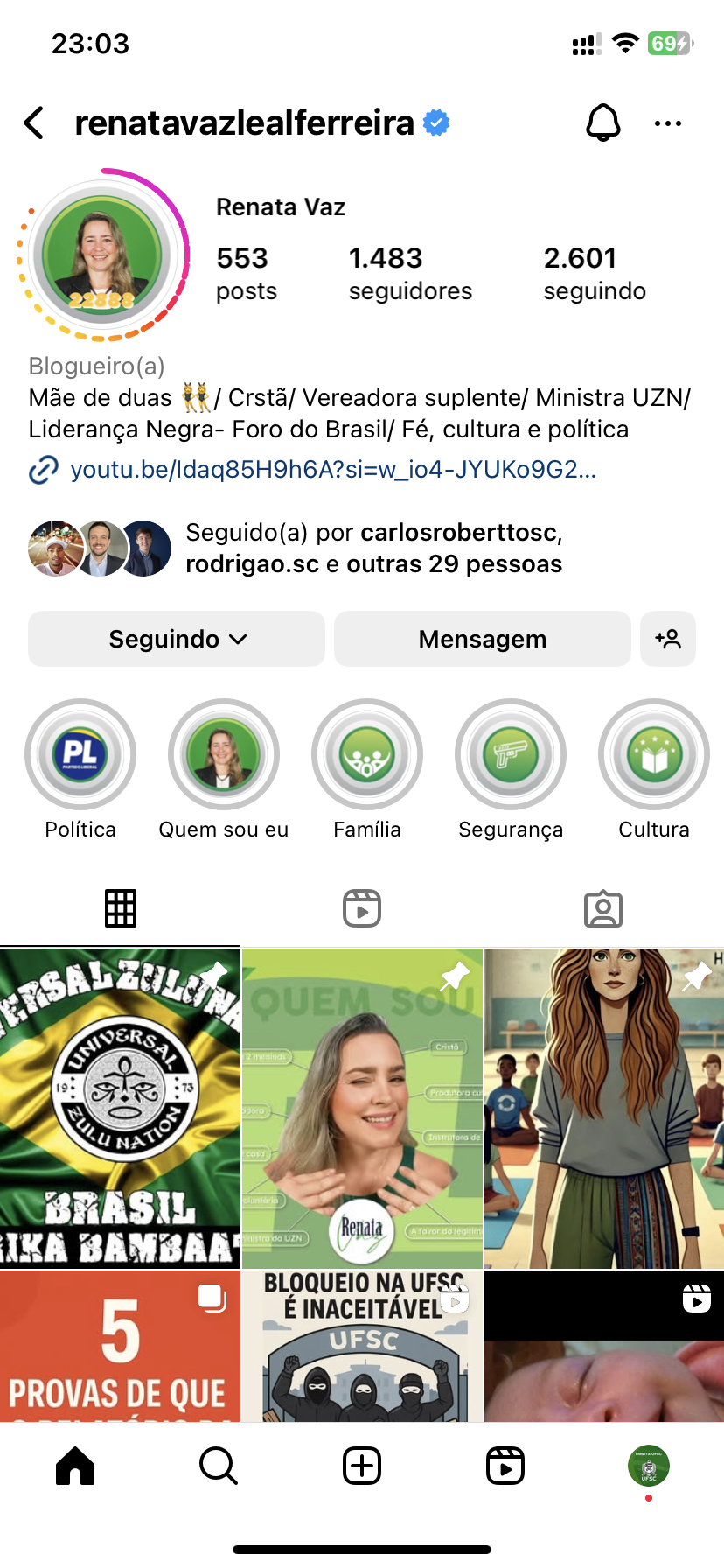View the profile picture story
Viewport: 724px width, 1568px height.
point(102,254)
